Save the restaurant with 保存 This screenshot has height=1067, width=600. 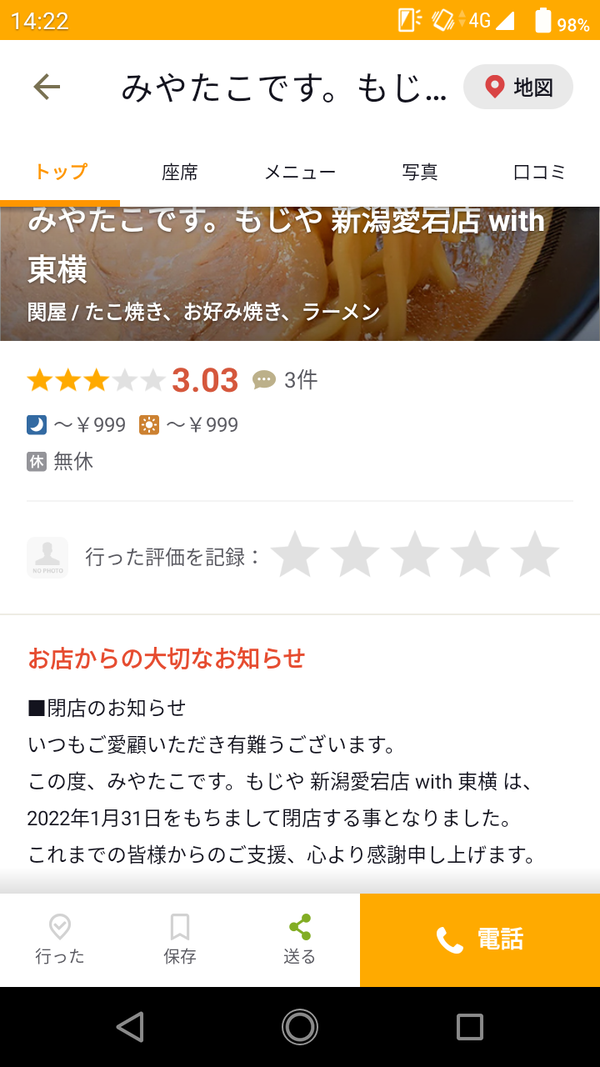point(180,940)
